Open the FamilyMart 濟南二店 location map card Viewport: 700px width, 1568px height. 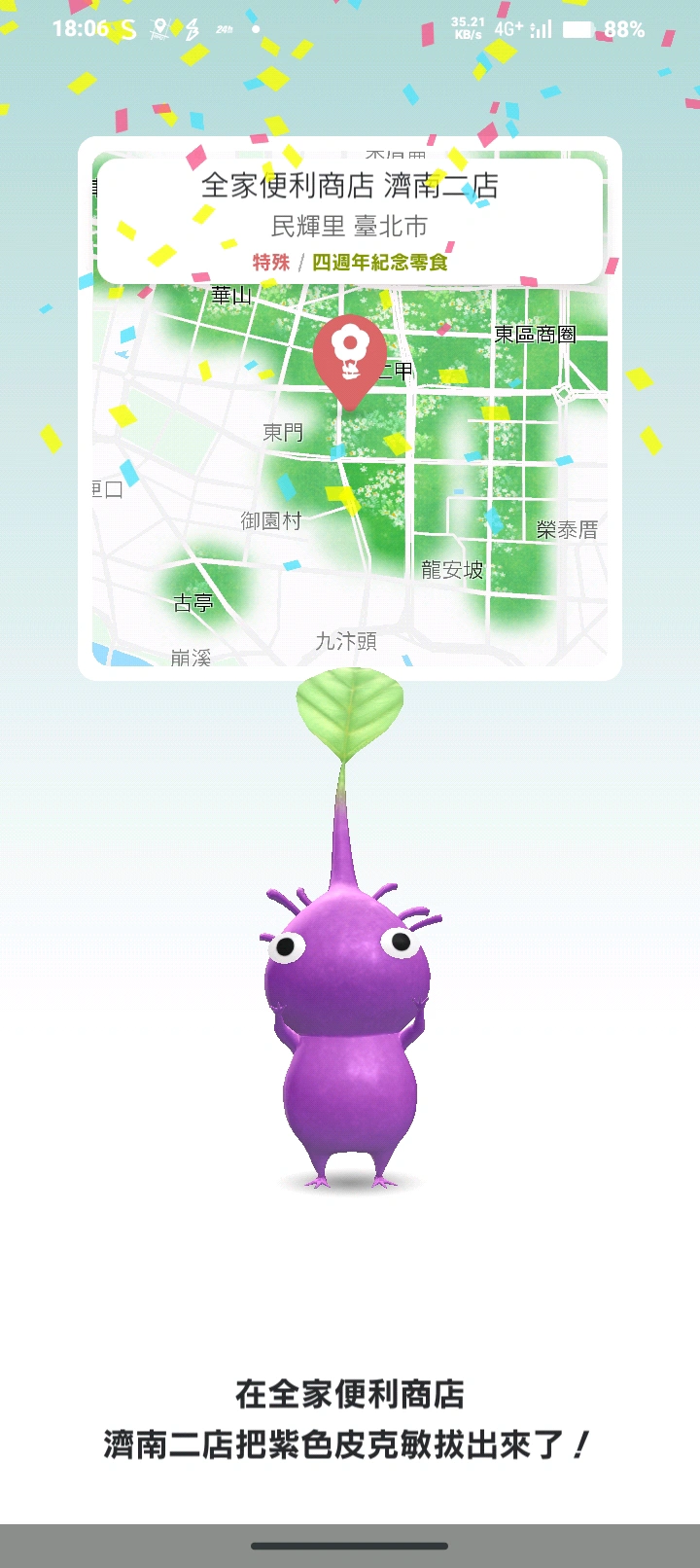[x=350, y=409]
